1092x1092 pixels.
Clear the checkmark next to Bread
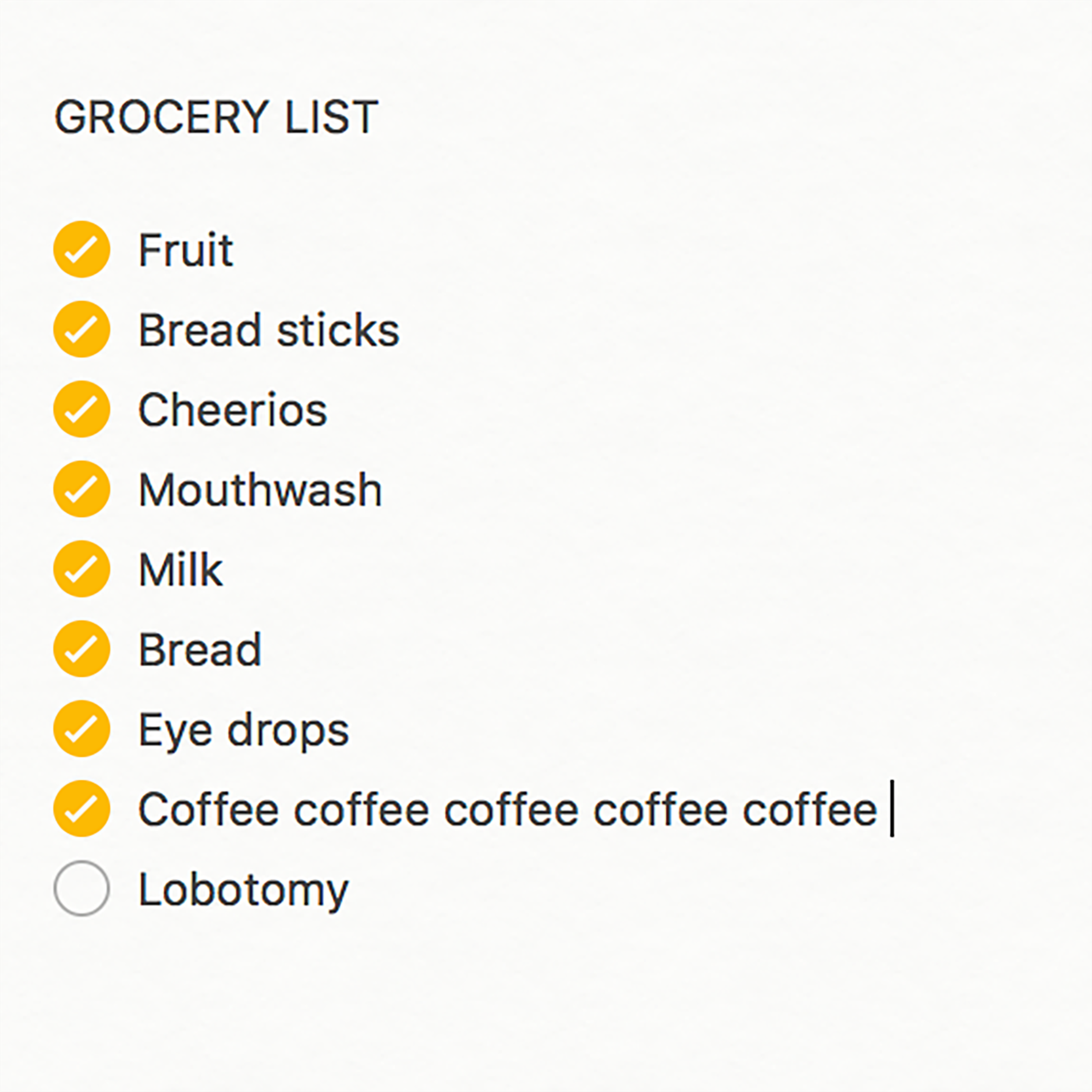click(82, 649)
